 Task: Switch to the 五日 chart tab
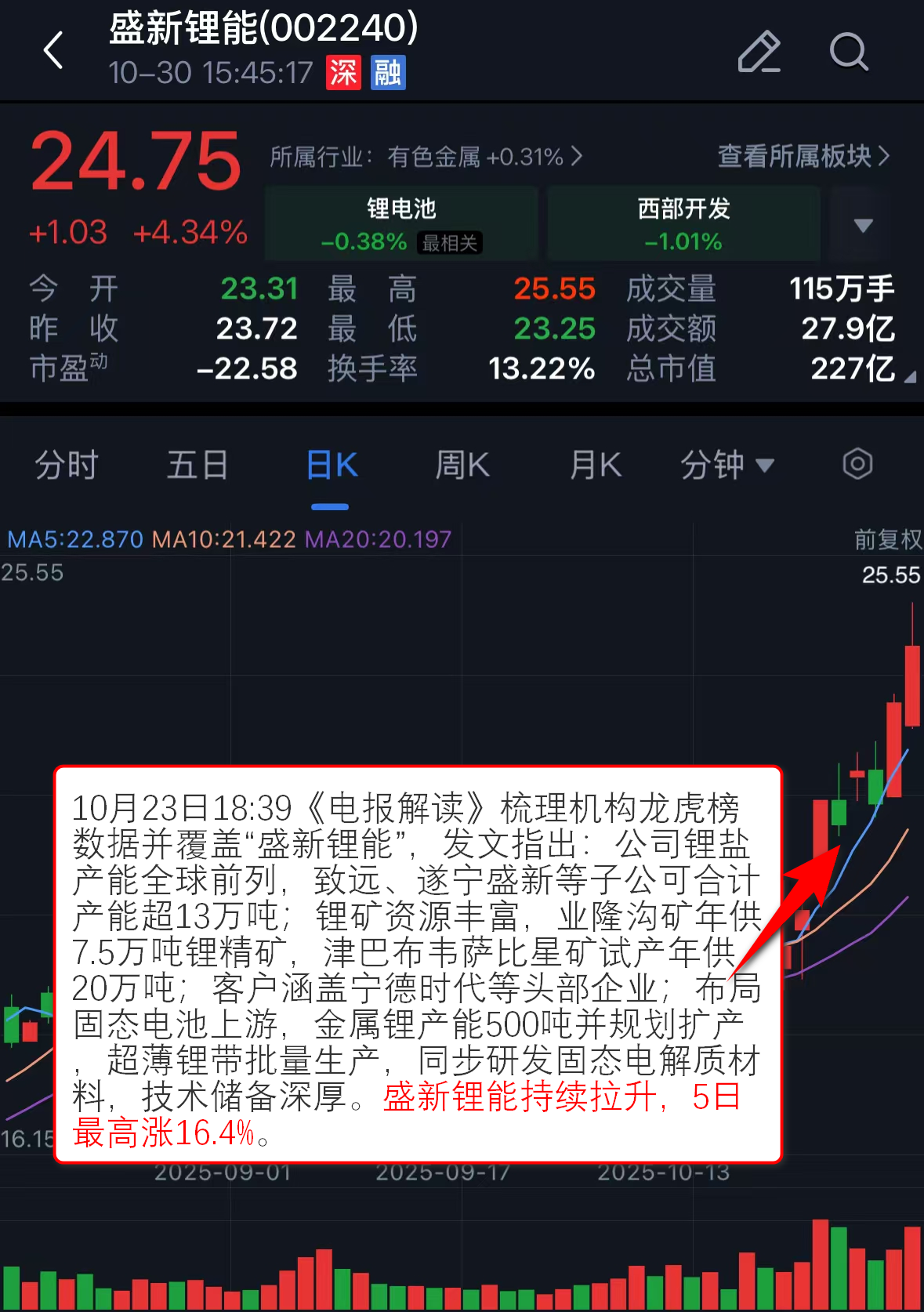click(197, 465)
